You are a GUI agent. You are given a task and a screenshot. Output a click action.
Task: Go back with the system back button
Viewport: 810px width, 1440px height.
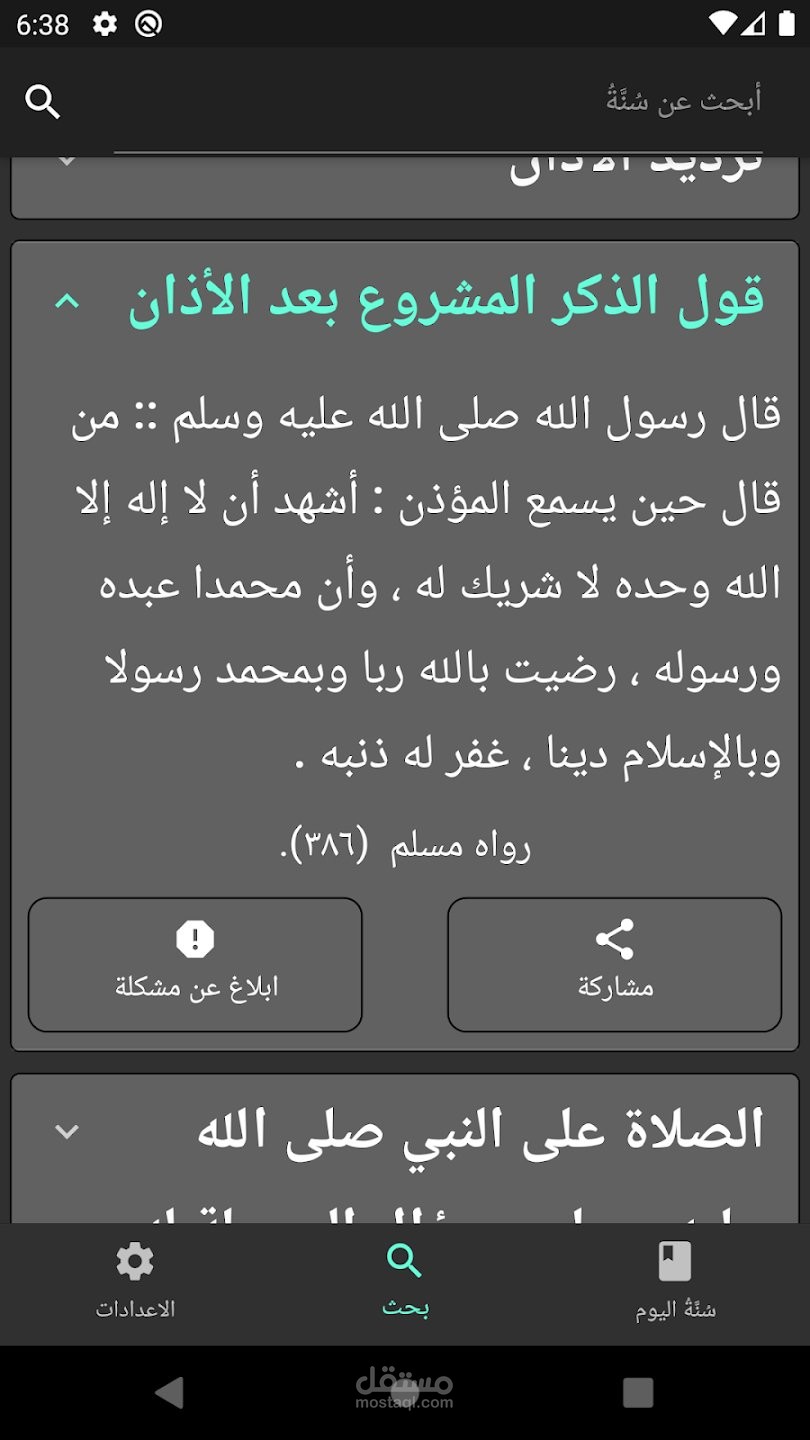[169, 1392]
